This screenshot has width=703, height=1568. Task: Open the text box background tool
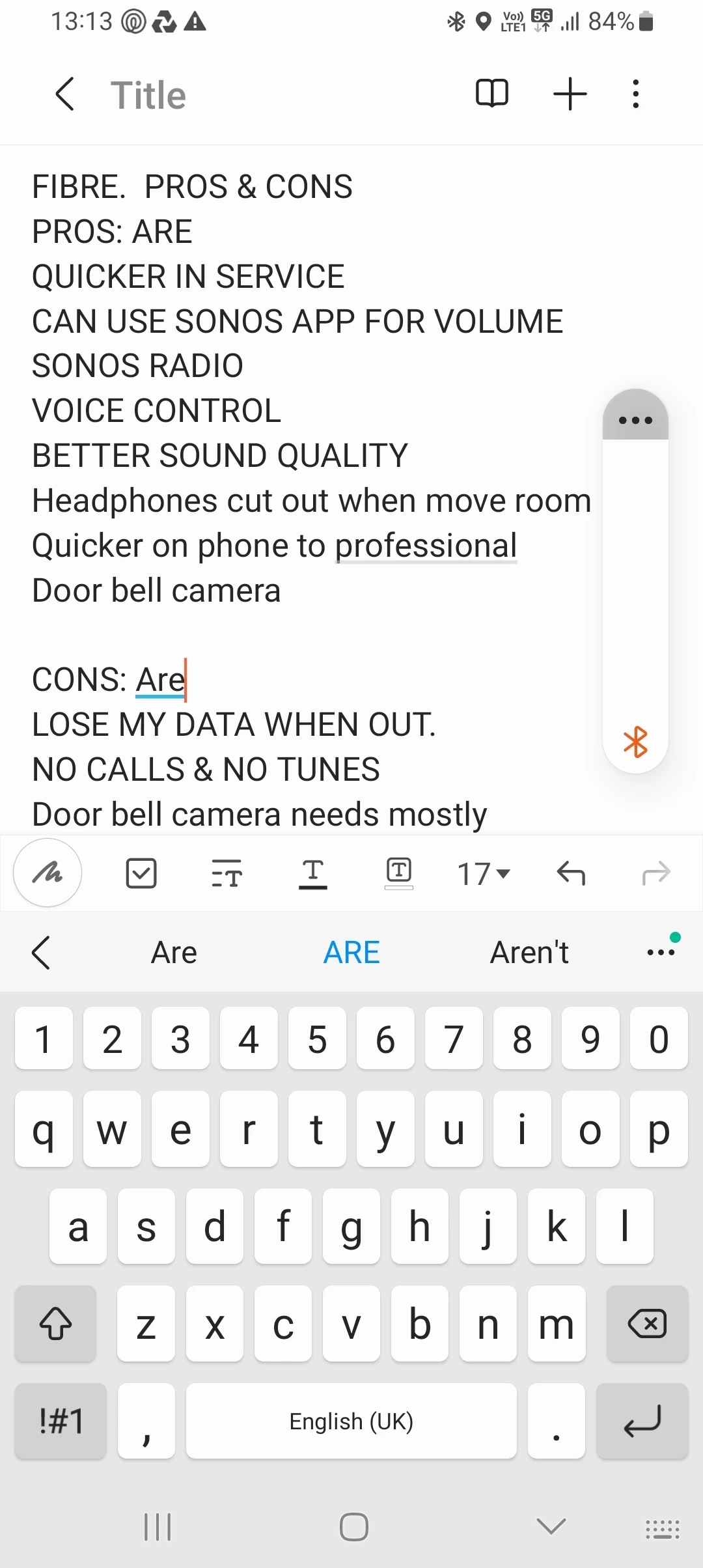point(399,873)
